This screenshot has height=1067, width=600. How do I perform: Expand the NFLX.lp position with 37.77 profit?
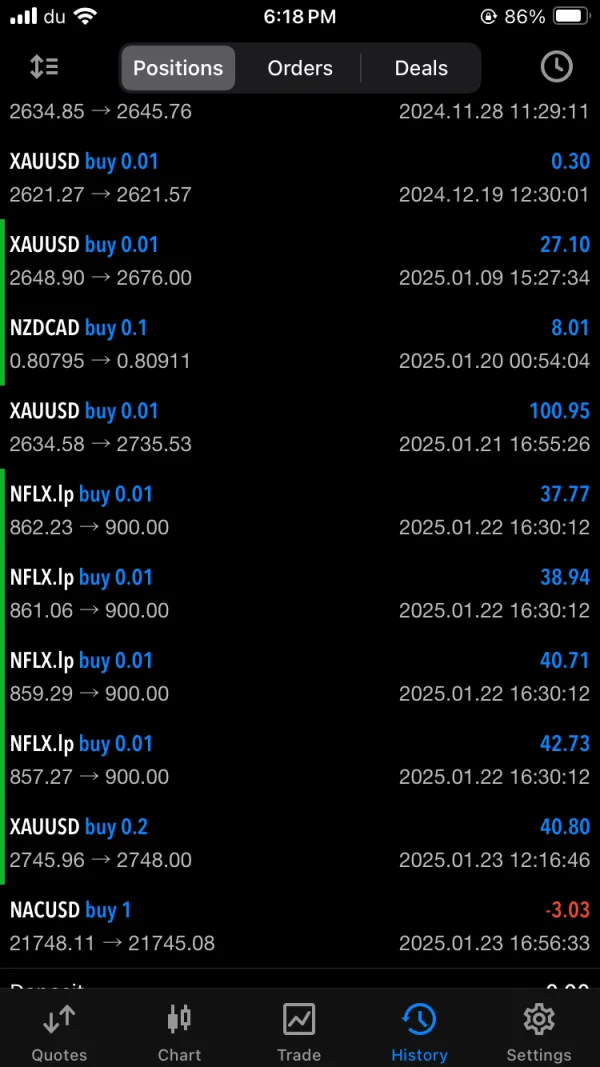click(x=300, y=510)
